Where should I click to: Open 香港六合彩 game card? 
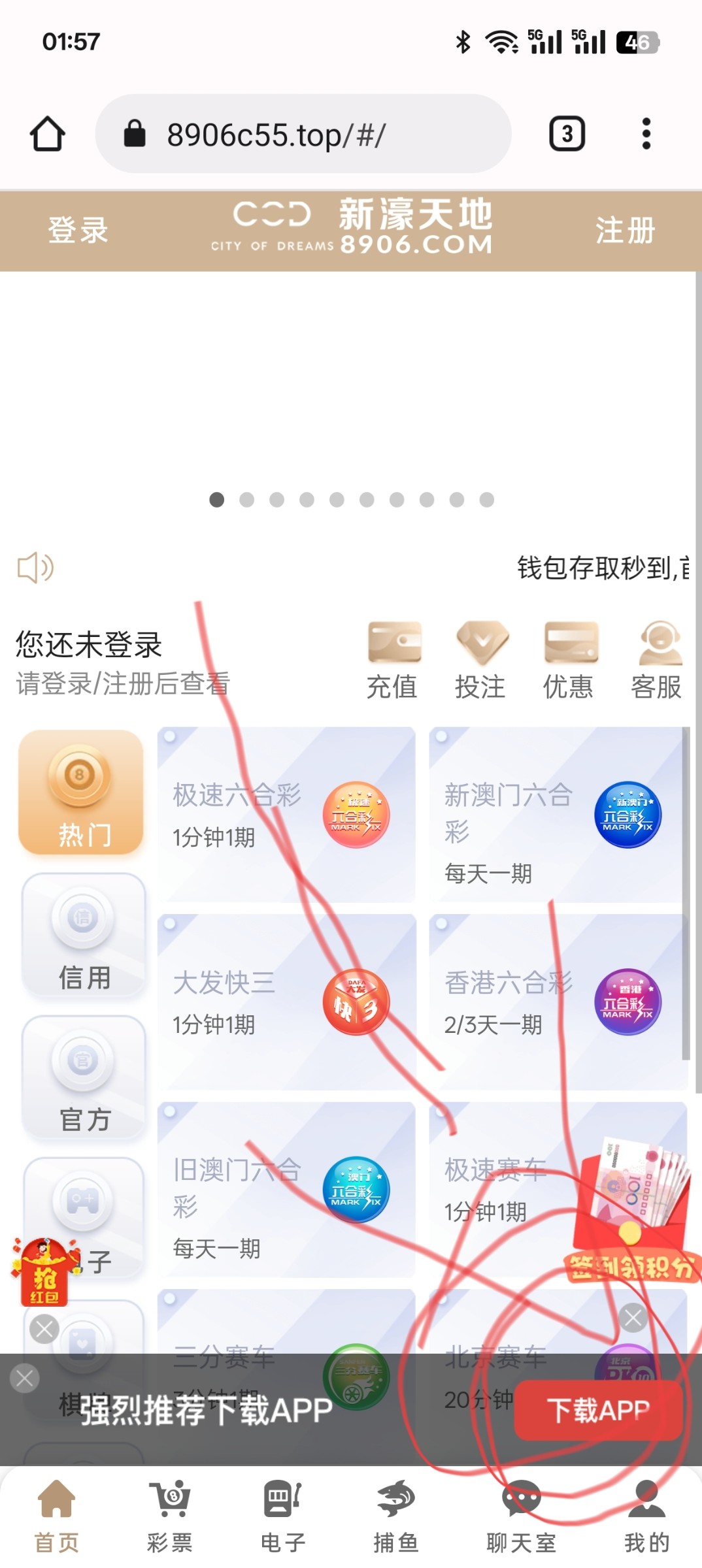pos(557,1002)
